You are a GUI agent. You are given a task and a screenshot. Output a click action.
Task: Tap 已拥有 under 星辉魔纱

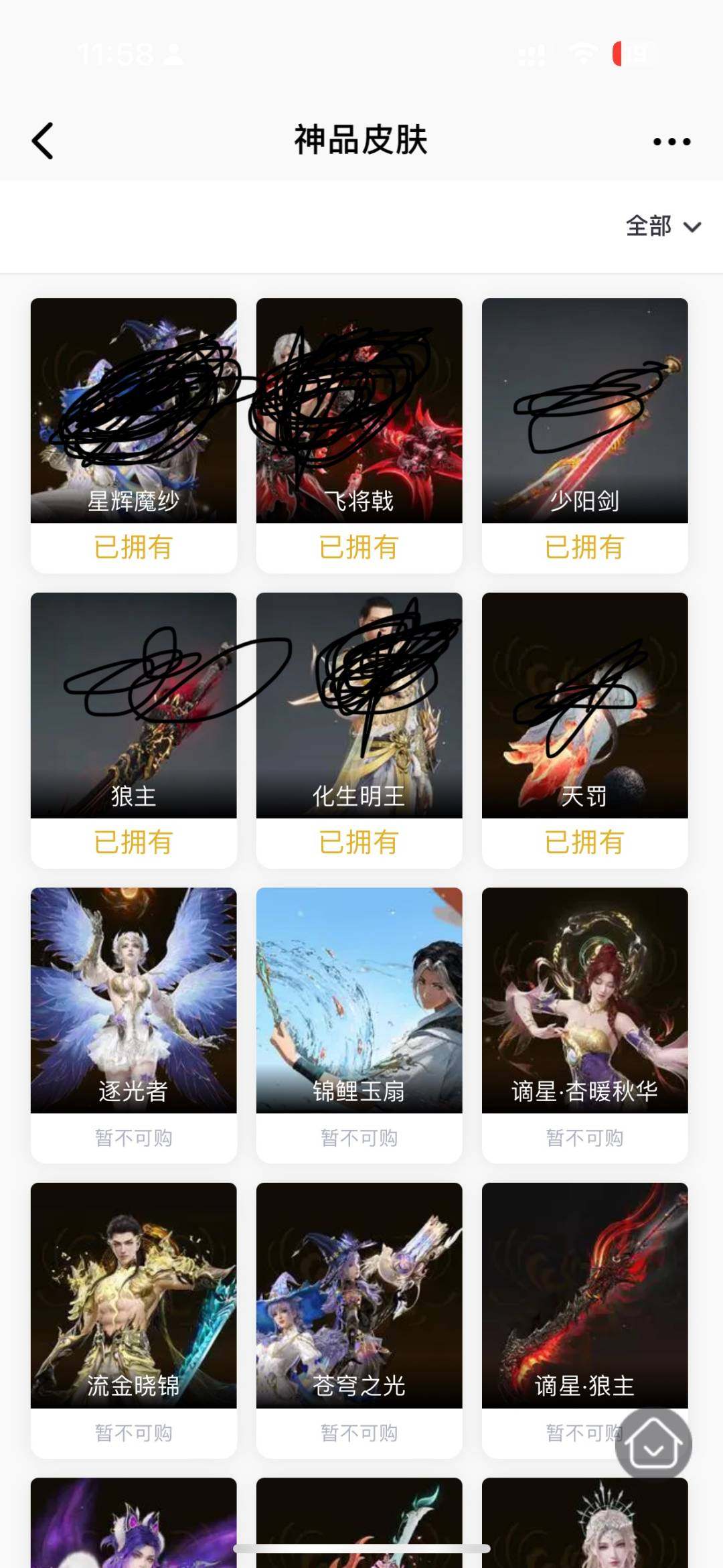click(133, 548)
